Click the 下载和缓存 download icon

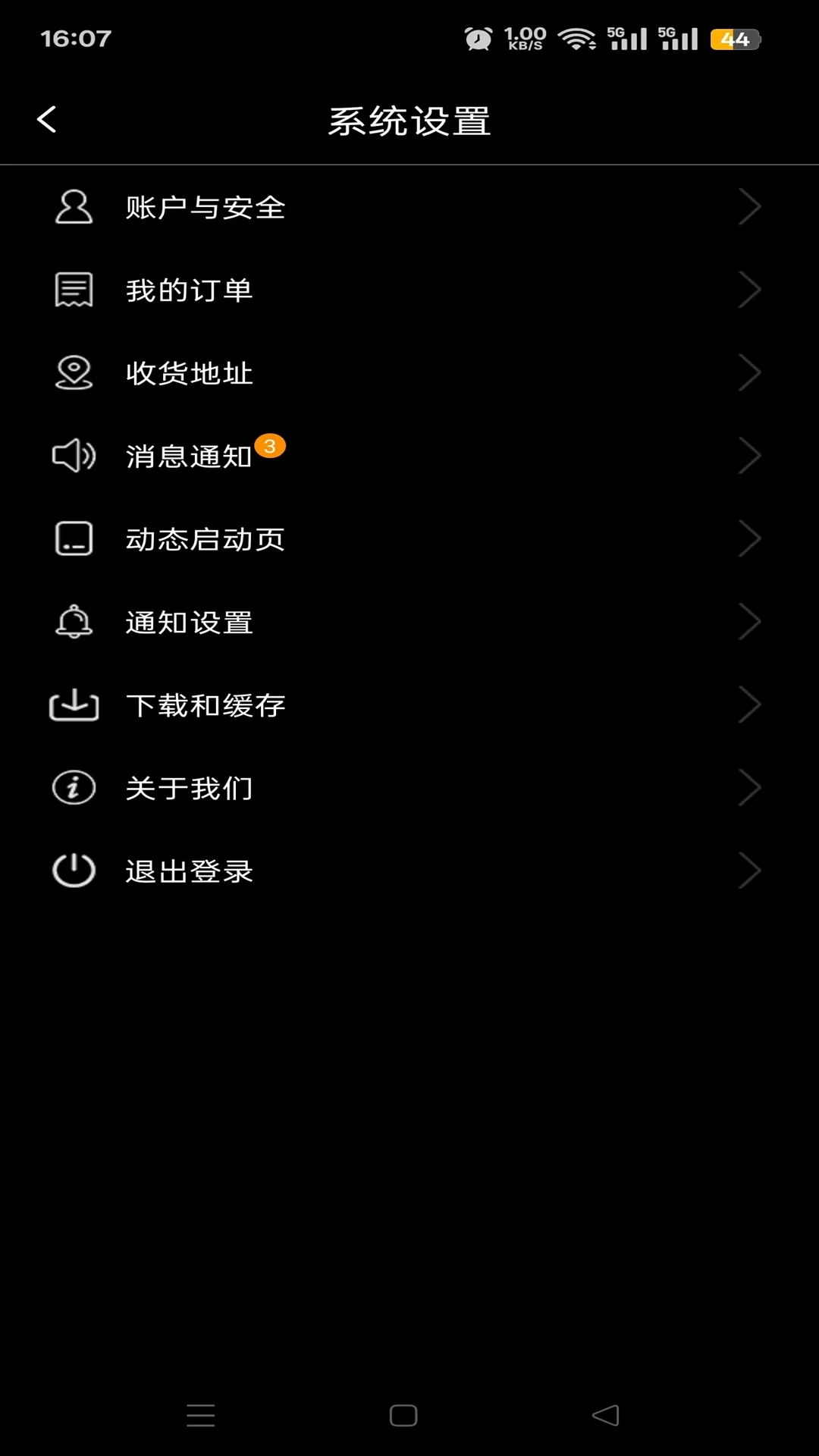[x=73, y=704]
